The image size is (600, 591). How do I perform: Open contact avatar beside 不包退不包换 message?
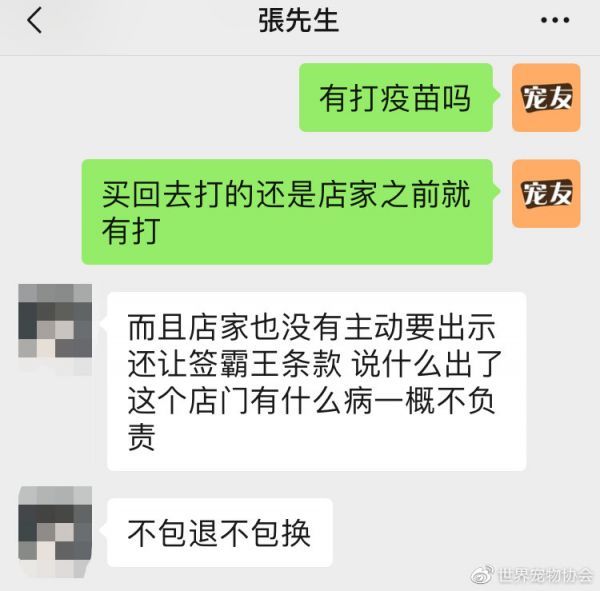click(x=55, y=523)
